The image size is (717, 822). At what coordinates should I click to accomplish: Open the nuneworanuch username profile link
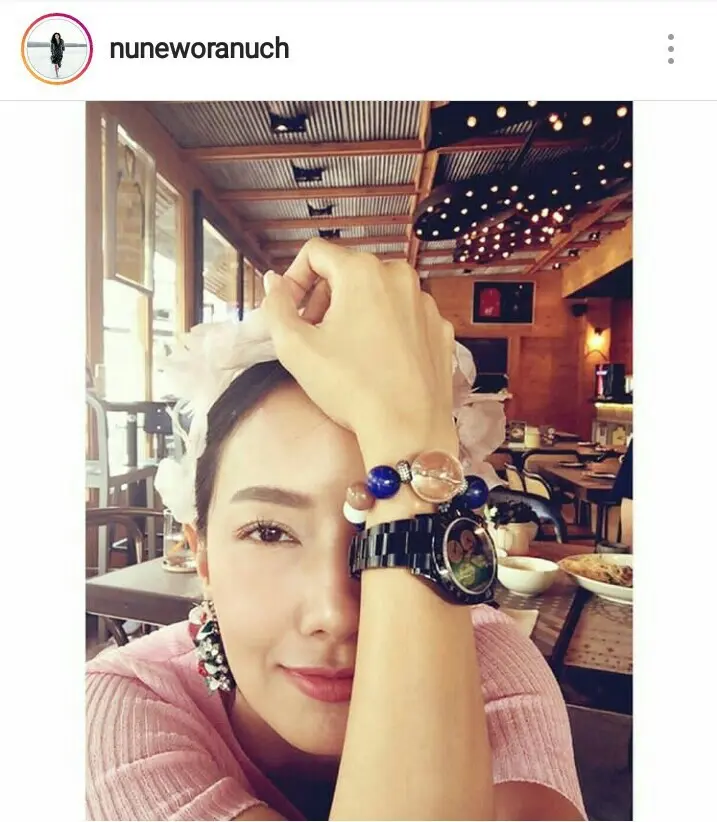click(x=199, y=49)
